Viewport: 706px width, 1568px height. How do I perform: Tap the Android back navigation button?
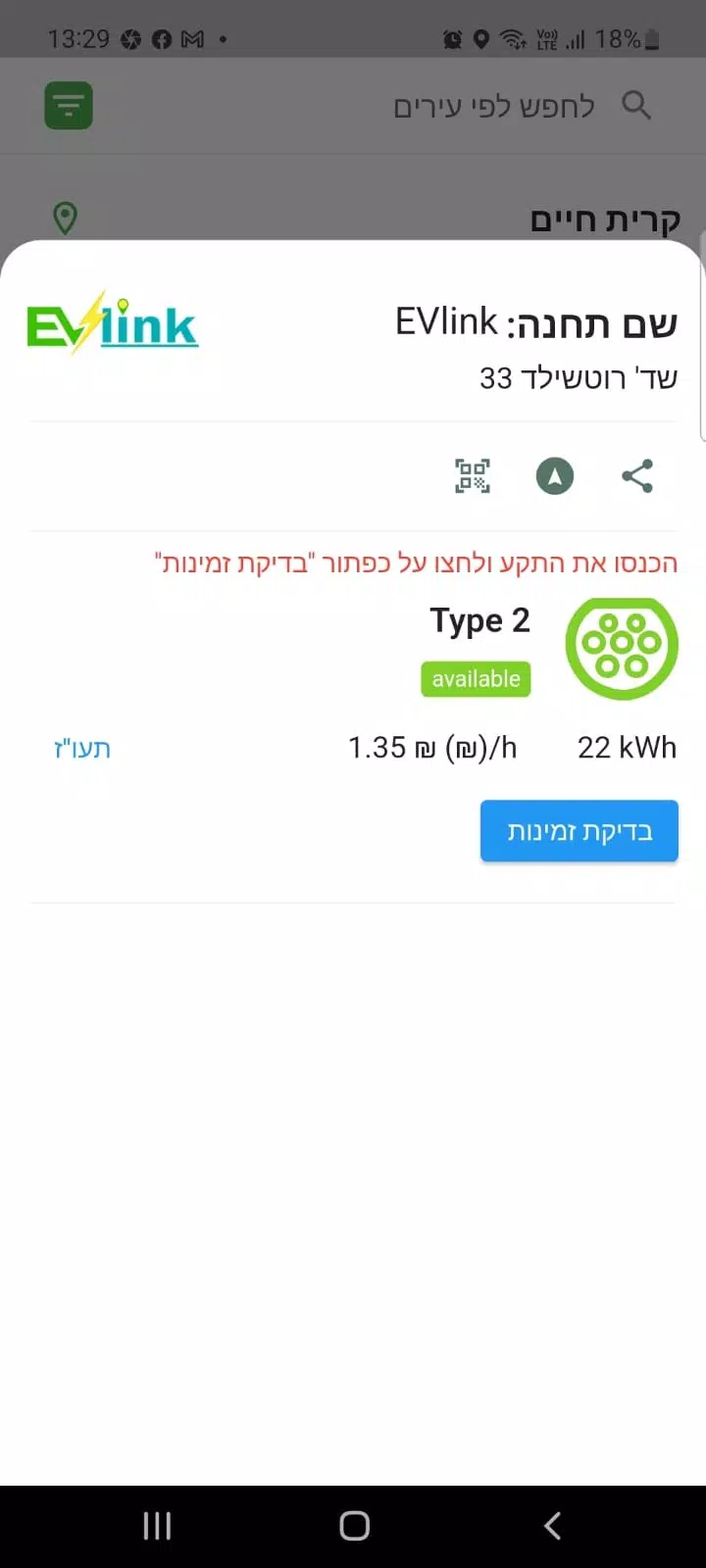pyautogui.click(x=551, y=1525)
